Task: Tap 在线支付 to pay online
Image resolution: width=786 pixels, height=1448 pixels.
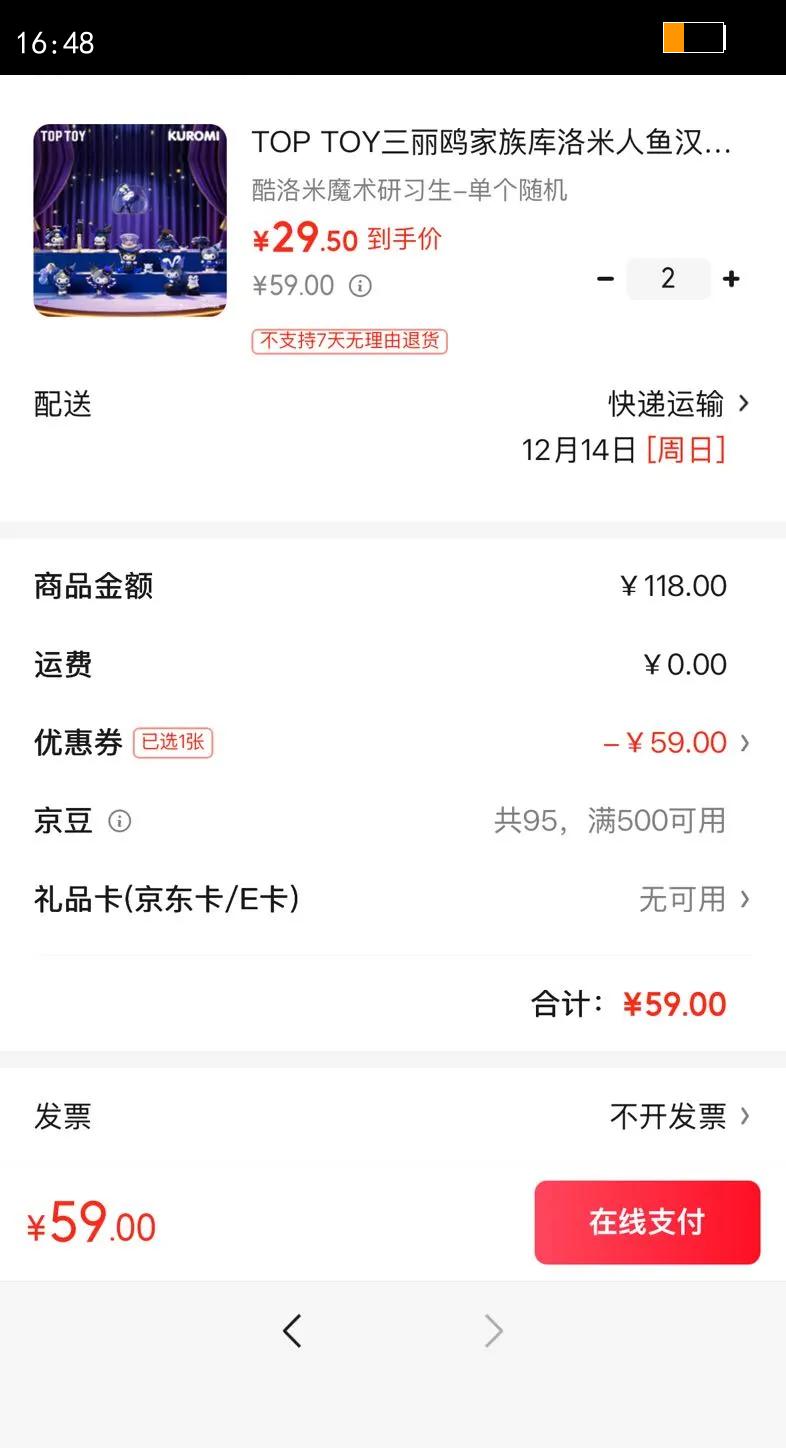Action: click(x=647, y=1222)
